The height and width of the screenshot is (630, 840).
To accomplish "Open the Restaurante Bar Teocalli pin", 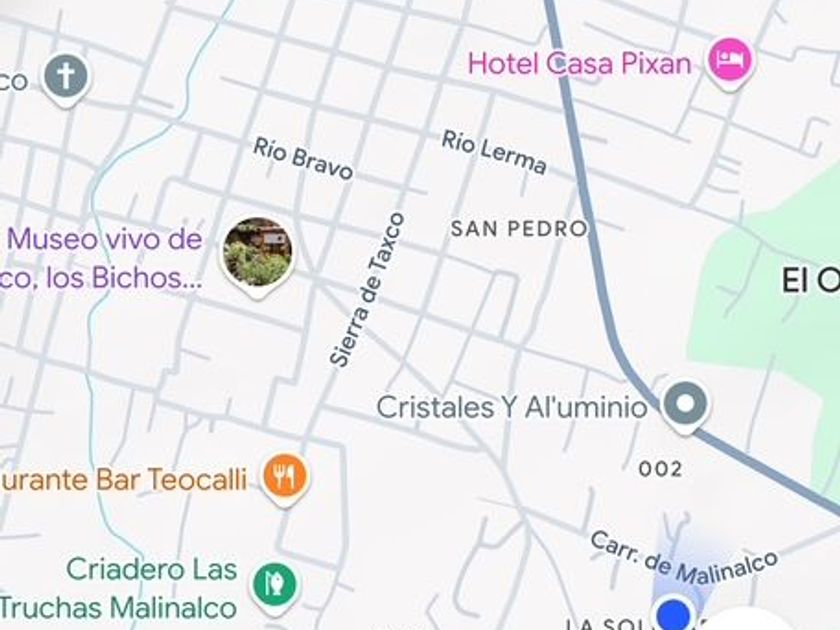I will pos(285,476).
